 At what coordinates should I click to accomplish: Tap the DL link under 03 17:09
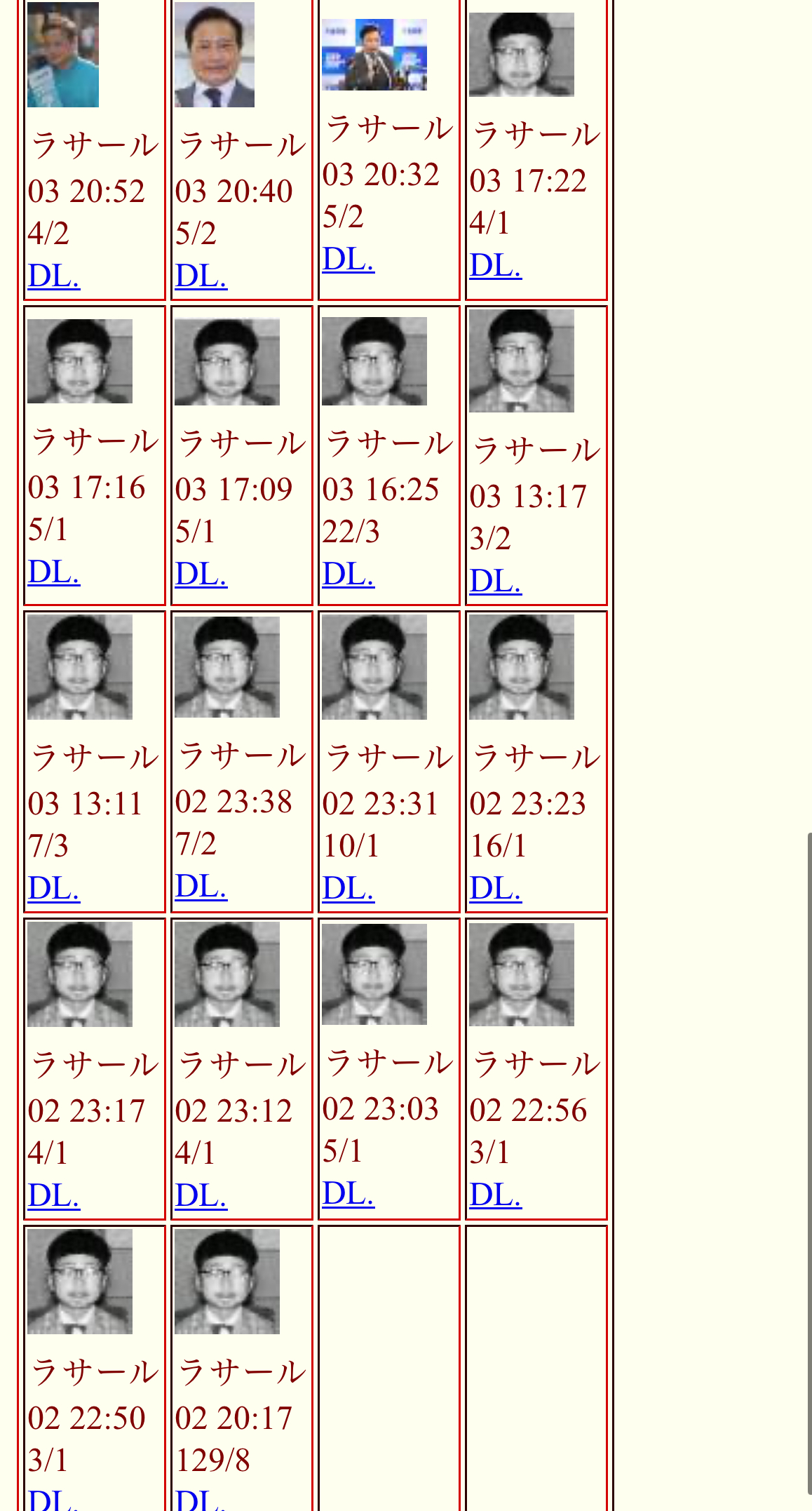[201, 574]
